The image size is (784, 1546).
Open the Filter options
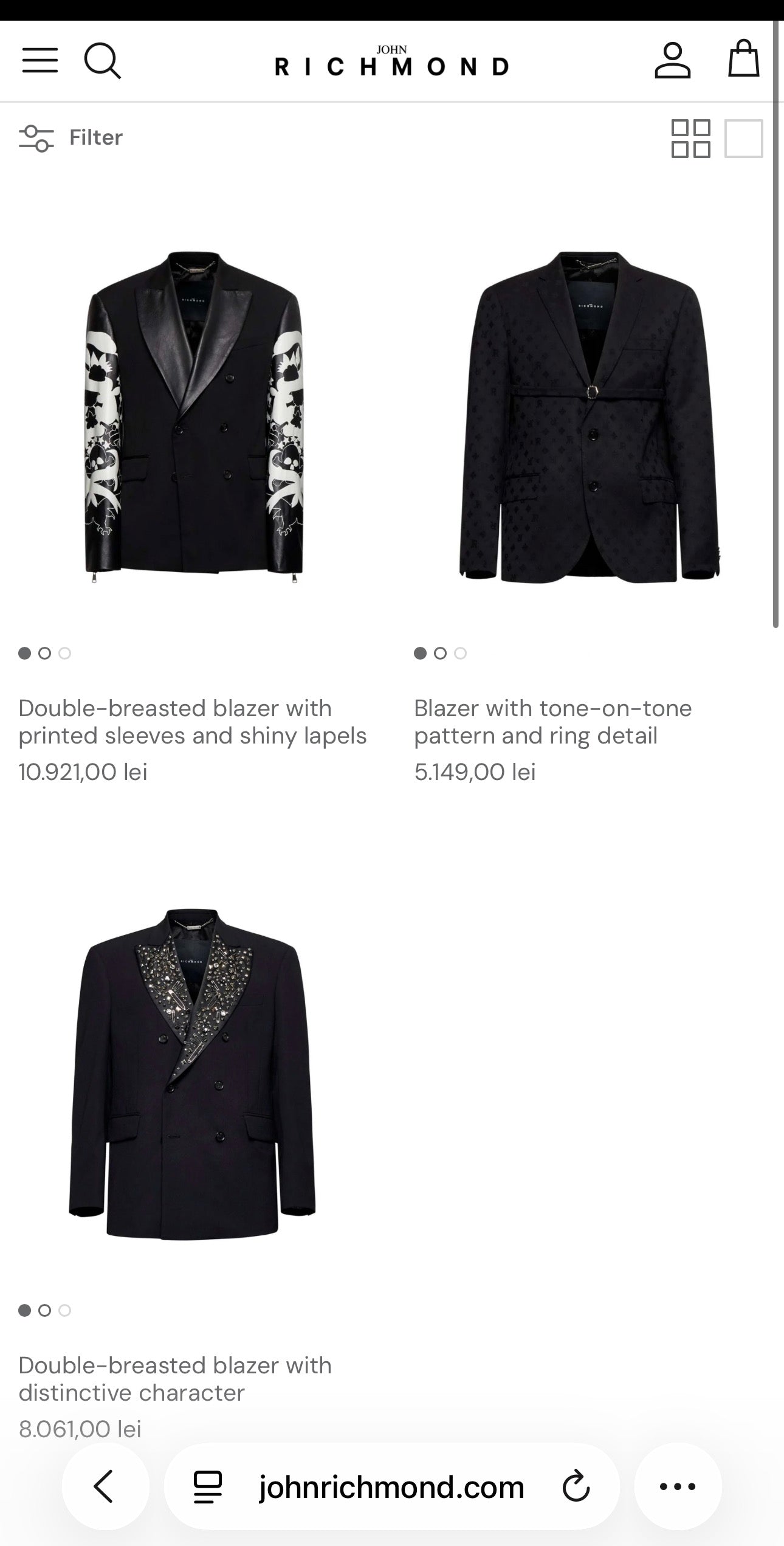[70, 137]
